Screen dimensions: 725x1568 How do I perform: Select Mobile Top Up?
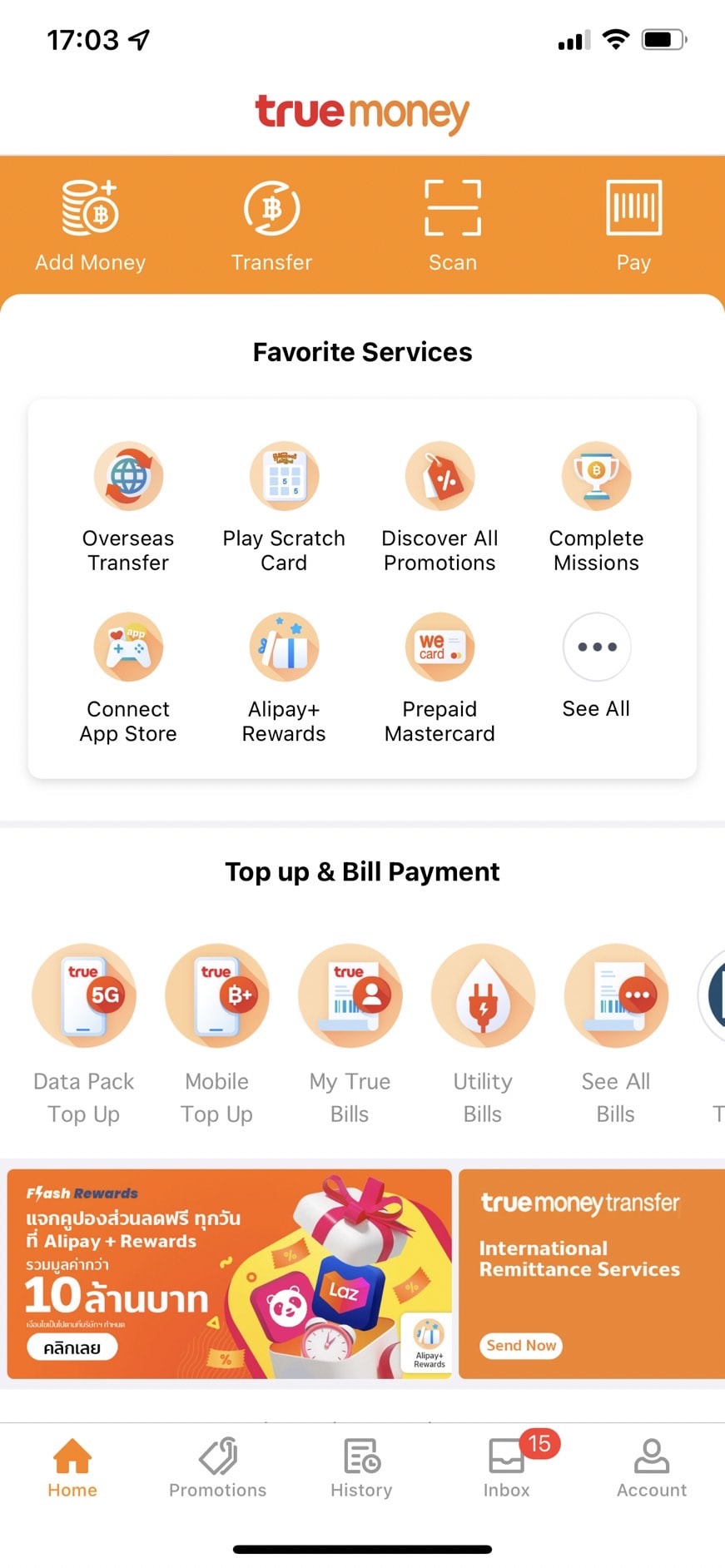pos(216,1032)
